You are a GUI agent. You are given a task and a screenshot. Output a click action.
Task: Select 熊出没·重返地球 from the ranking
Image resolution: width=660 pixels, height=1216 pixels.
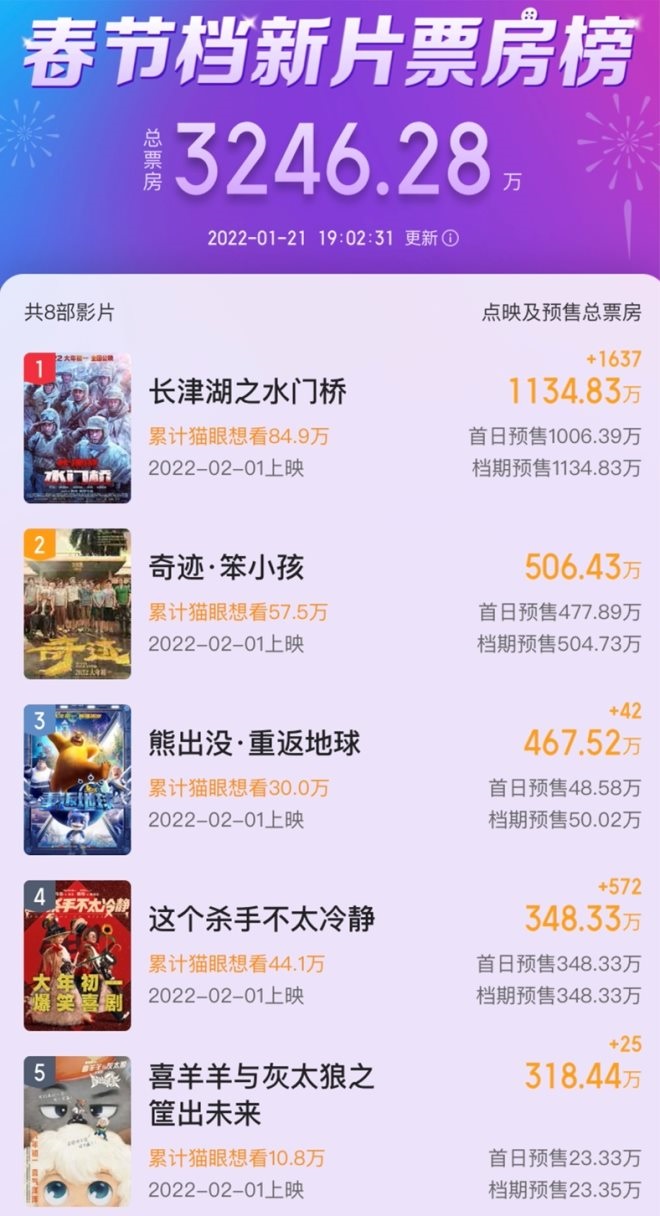pos(254,744)
